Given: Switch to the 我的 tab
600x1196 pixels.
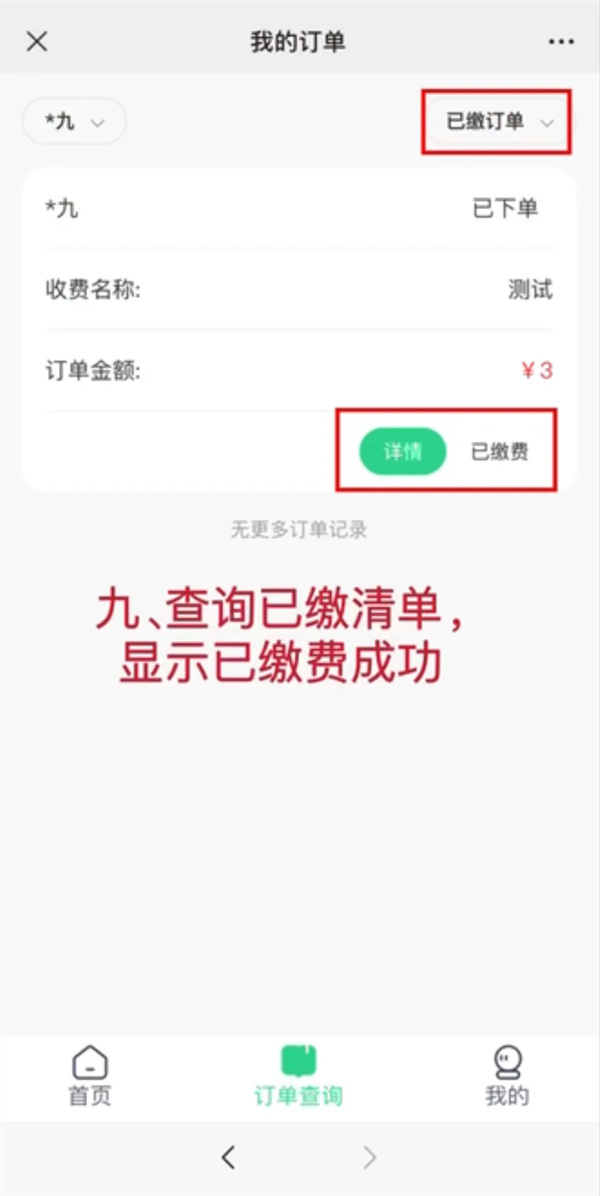Looking at the screenshot, I should (507, 1075).
